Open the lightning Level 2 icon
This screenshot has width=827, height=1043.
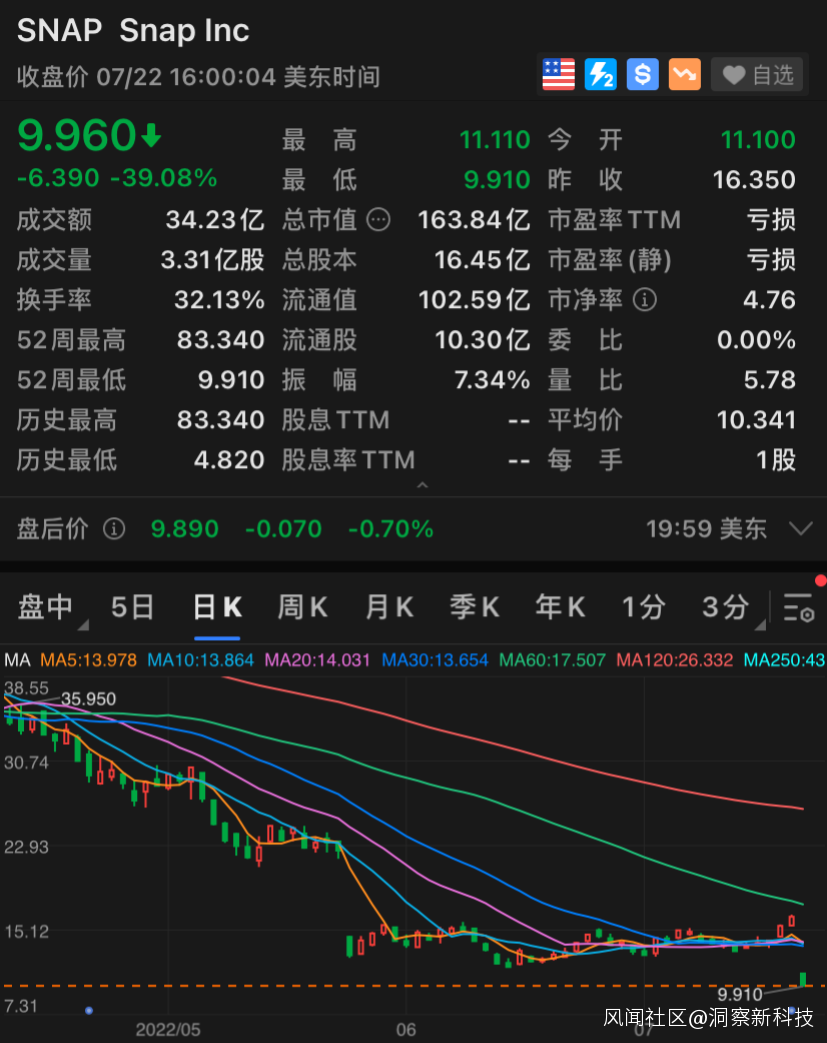(x=600, y=75)
